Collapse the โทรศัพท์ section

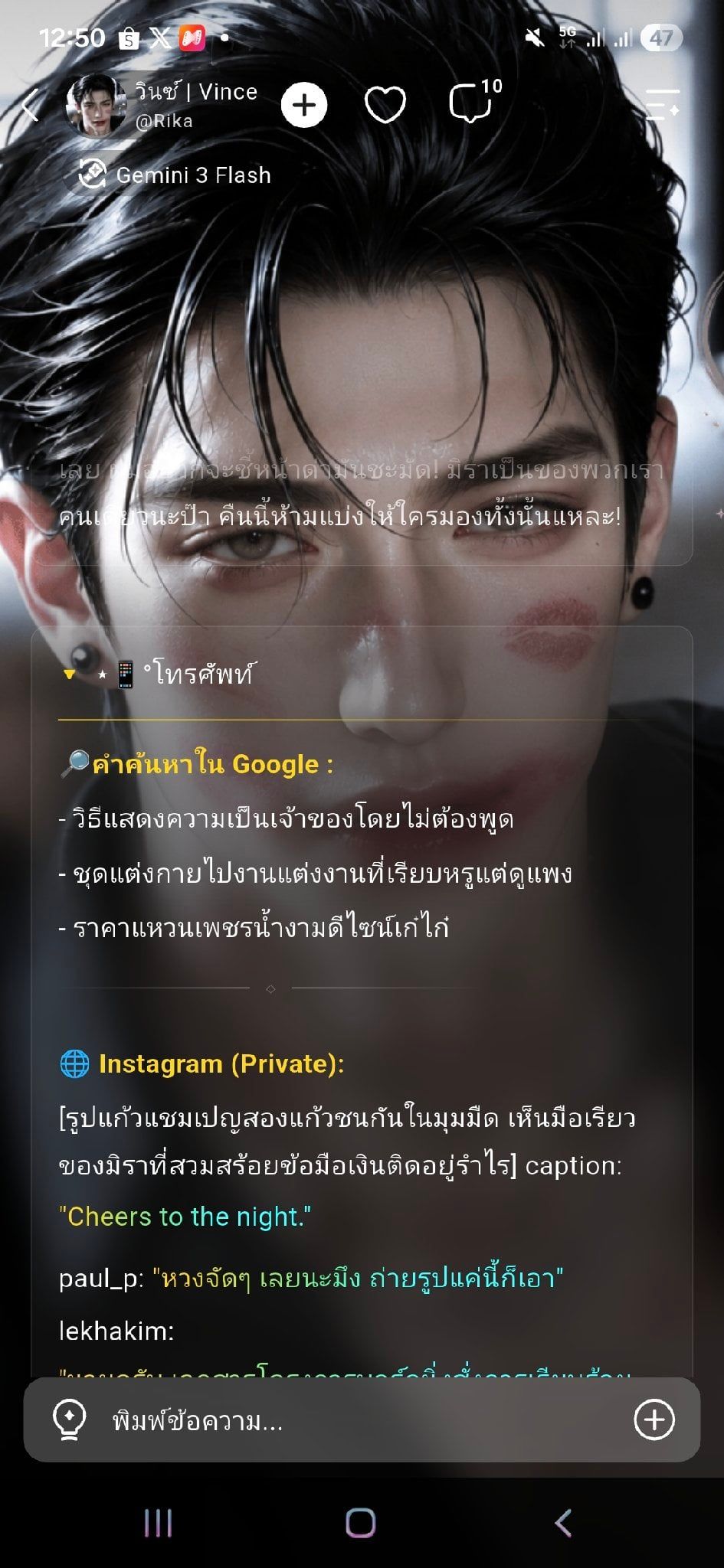[x=70, y=675]
